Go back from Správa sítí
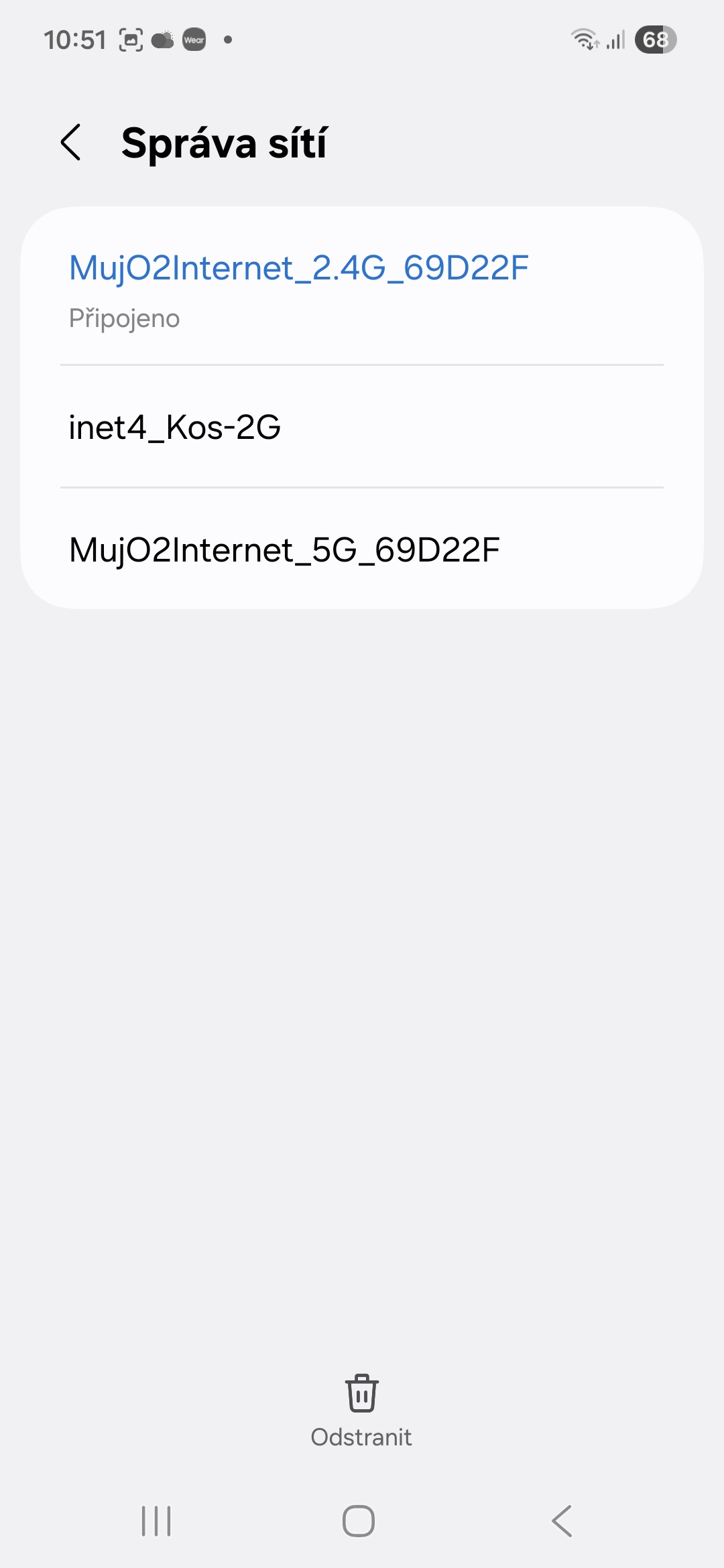 (71, 143)
